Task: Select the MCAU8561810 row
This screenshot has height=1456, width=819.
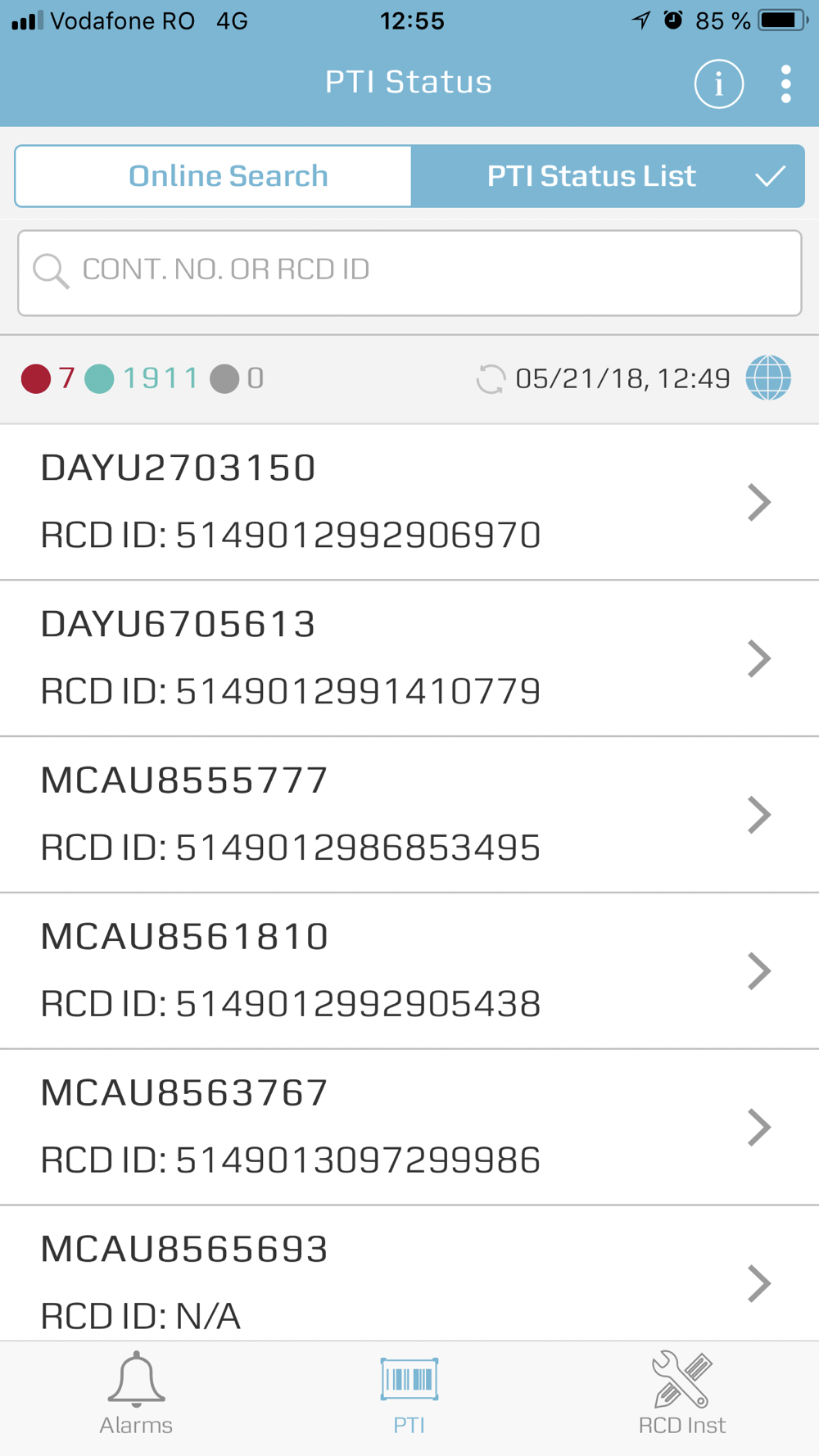Action: 409,971
